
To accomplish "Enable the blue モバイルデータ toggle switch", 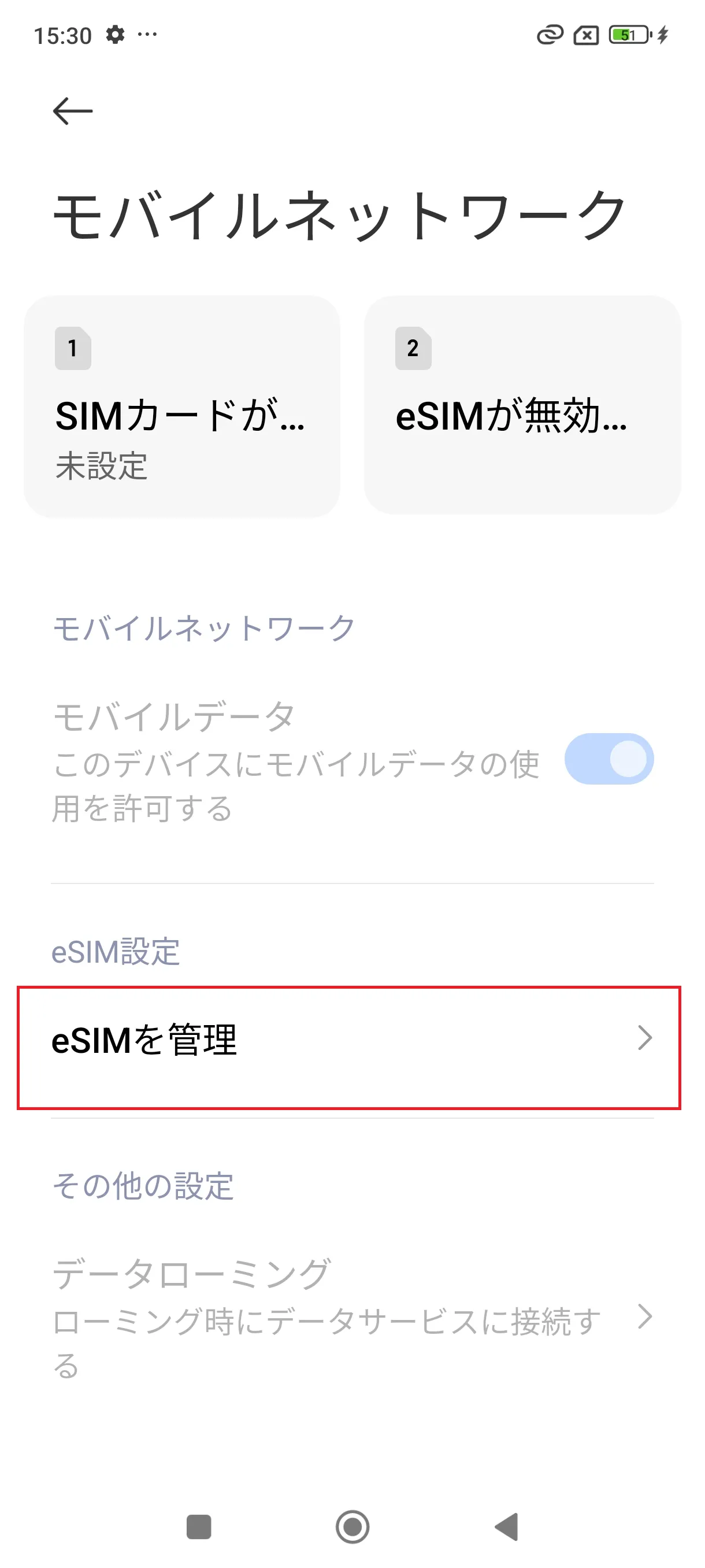I will pos(610,760).
